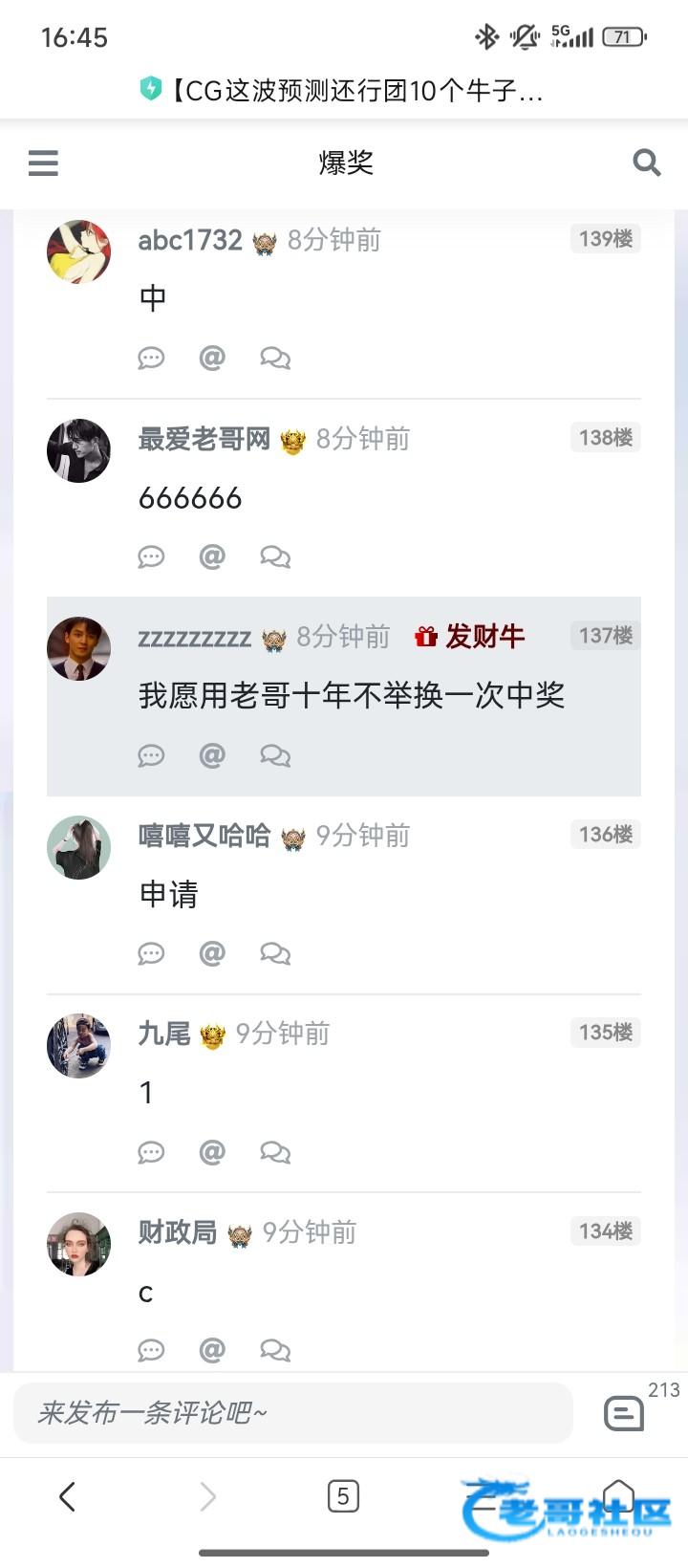This screenshot has height=1568, width=688.
Task: Mention 嘻嘻又哈哈 using the @ icon
Action: [212, 953]
